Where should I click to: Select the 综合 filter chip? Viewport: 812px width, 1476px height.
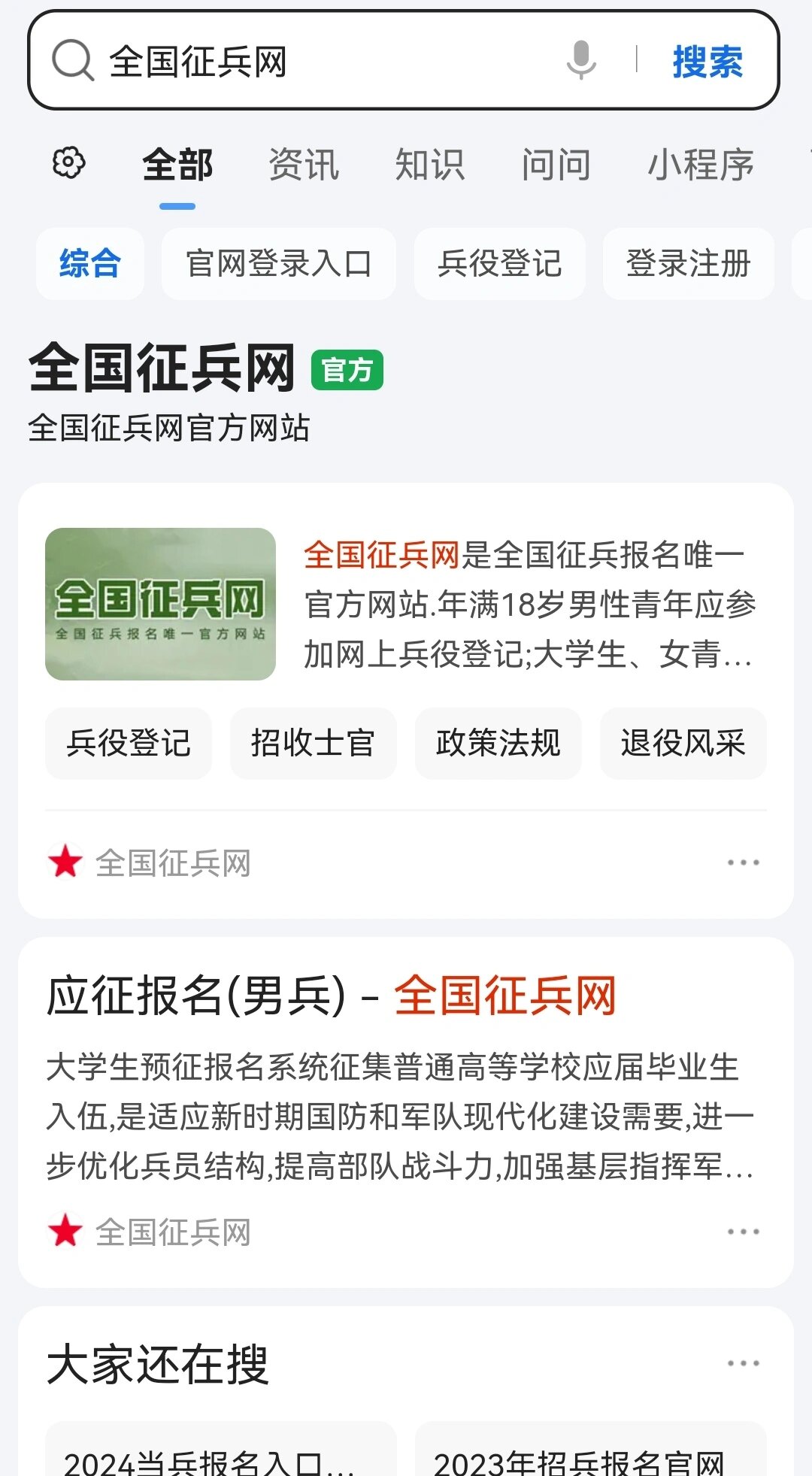tap(90, 264)
